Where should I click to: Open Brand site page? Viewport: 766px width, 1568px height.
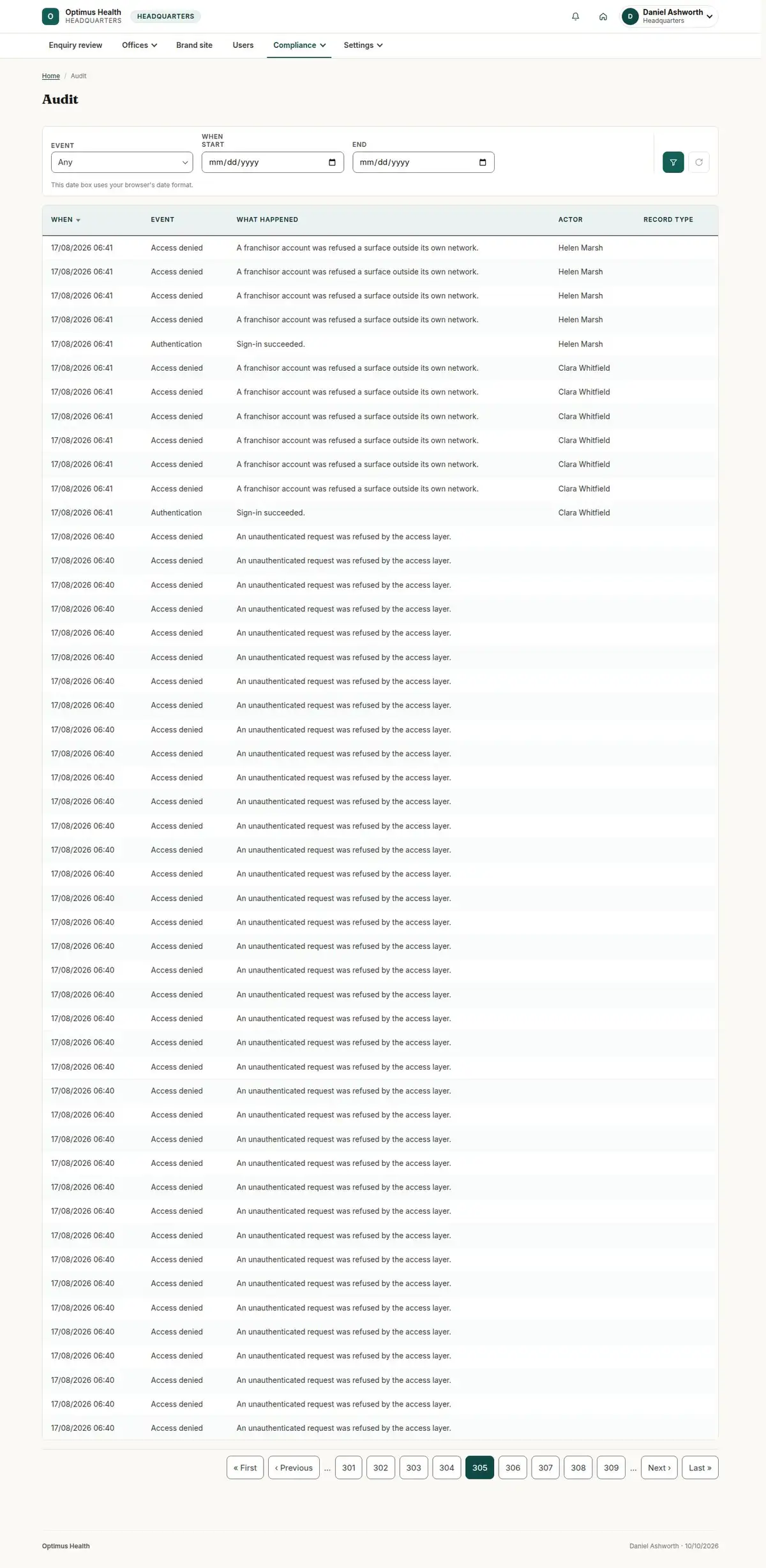(x=194, y=45)
